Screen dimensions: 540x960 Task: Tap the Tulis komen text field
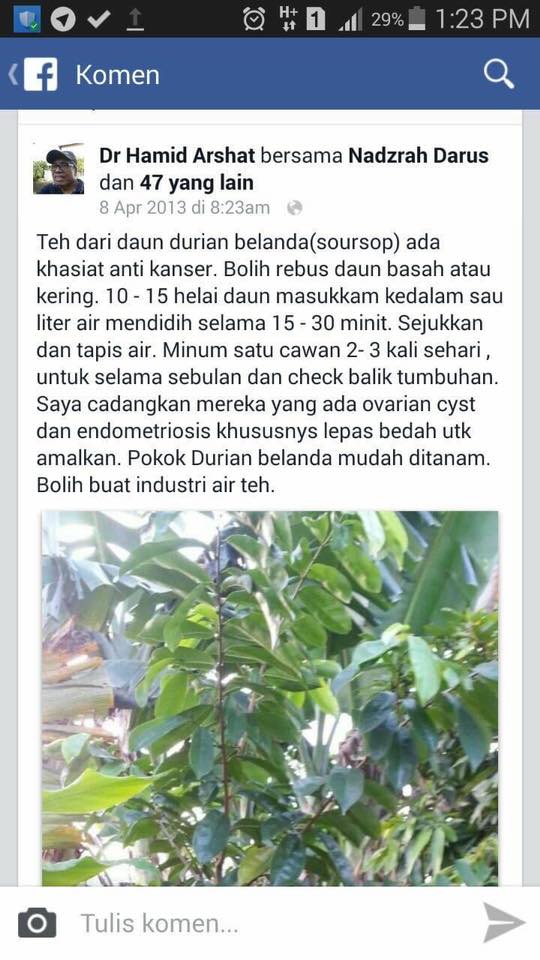coord(269,923)
